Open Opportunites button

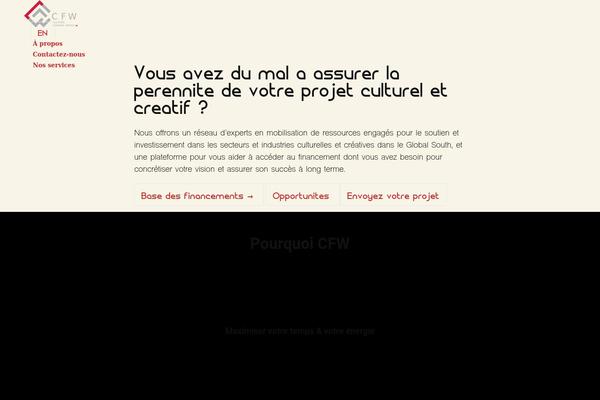pos(300,196)
